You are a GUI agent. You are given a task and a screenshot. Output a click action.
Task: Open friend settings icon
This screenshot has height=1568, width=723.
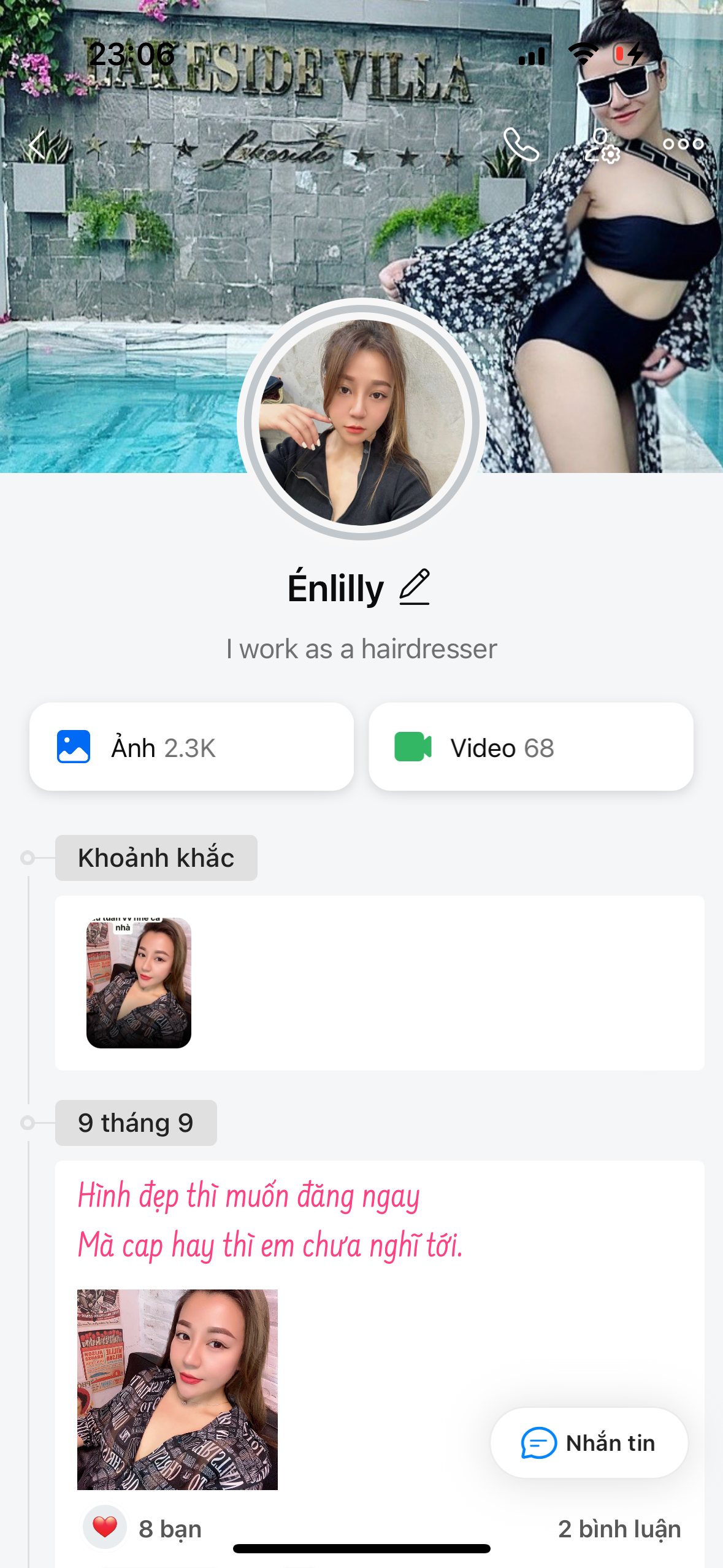(602, 146)
